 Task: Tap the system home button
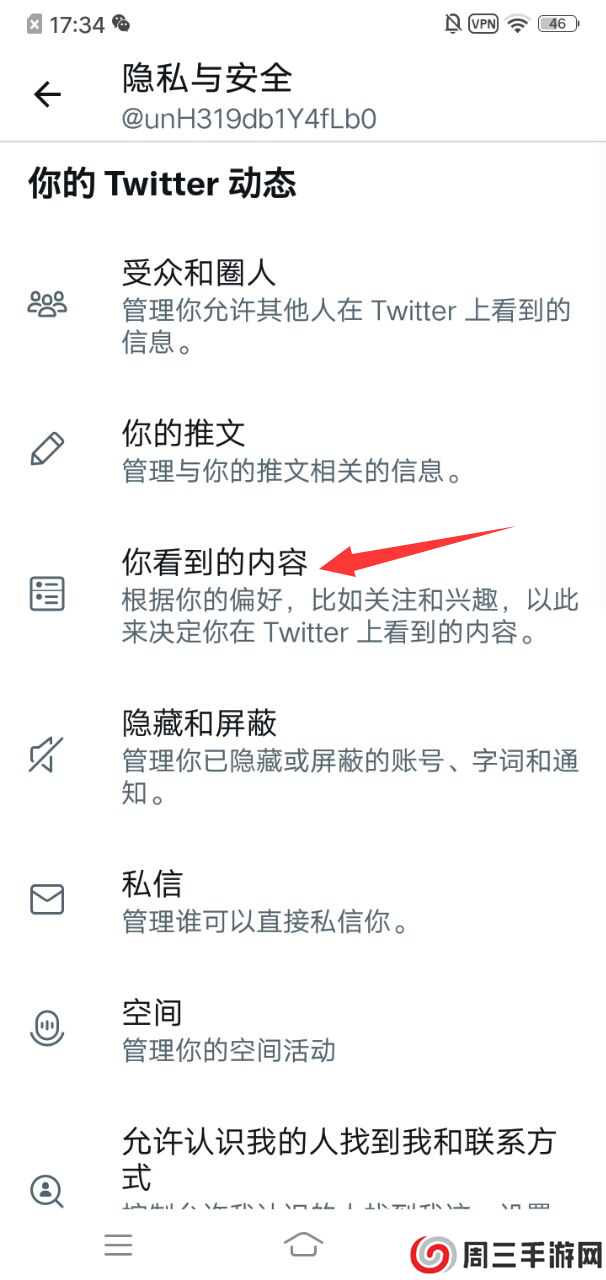tap(303, 1244)
